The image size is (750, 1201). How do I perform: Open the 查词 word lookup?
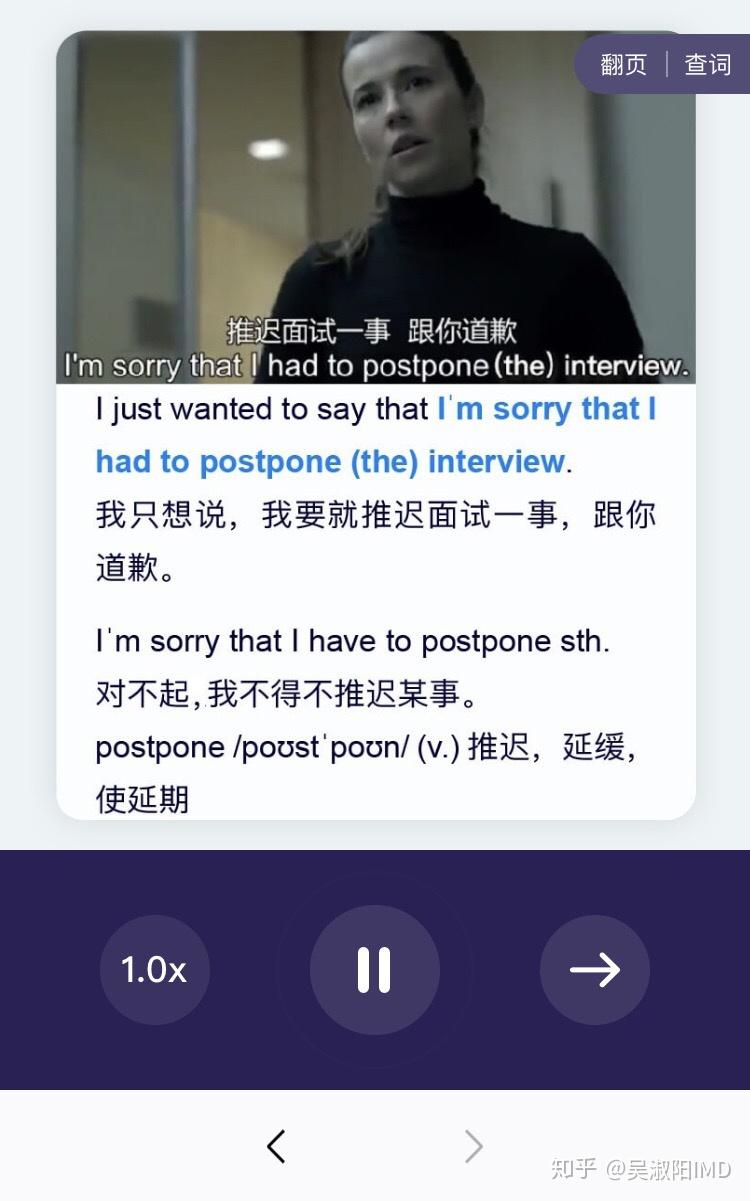tap(708, 65)
